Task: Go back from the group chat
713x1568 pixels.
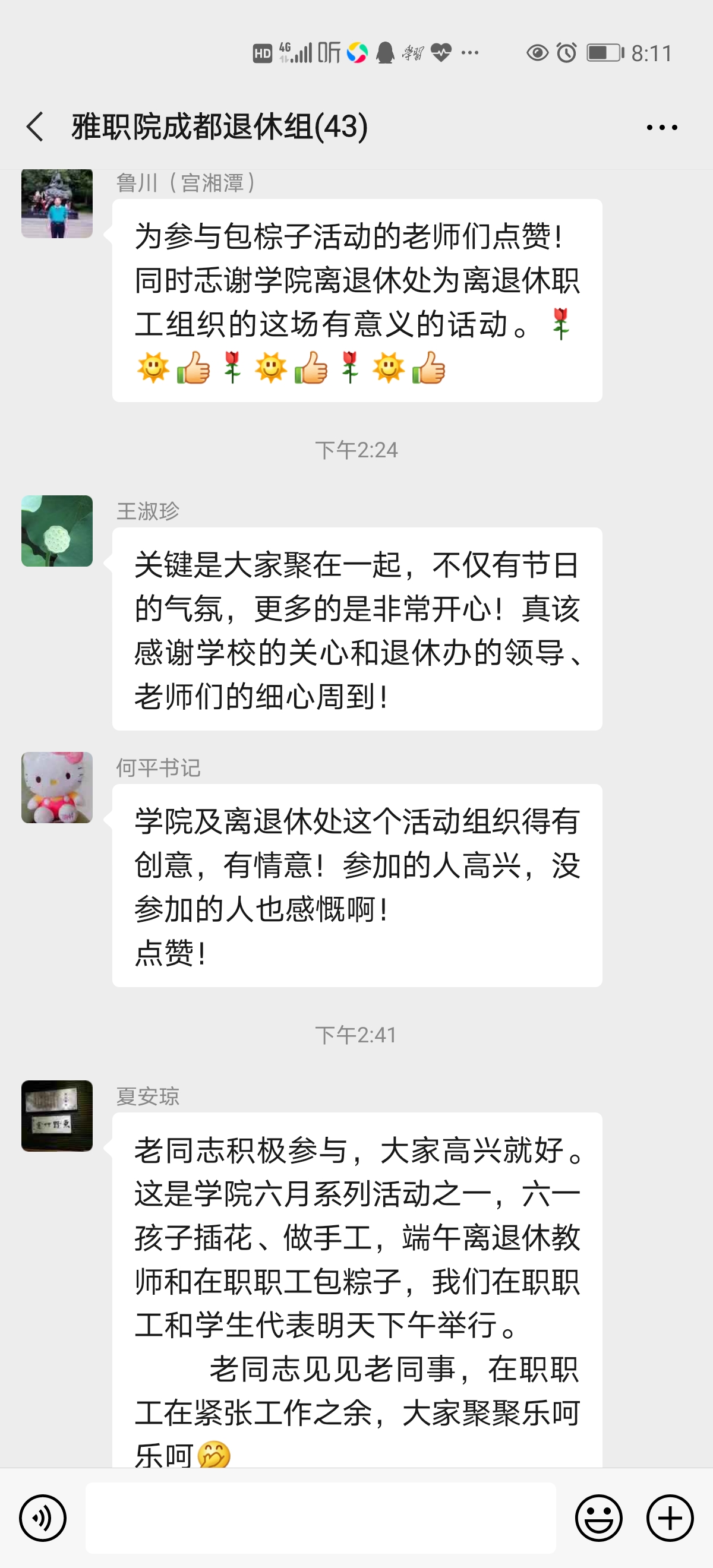Action: click(x=35, y=127)
